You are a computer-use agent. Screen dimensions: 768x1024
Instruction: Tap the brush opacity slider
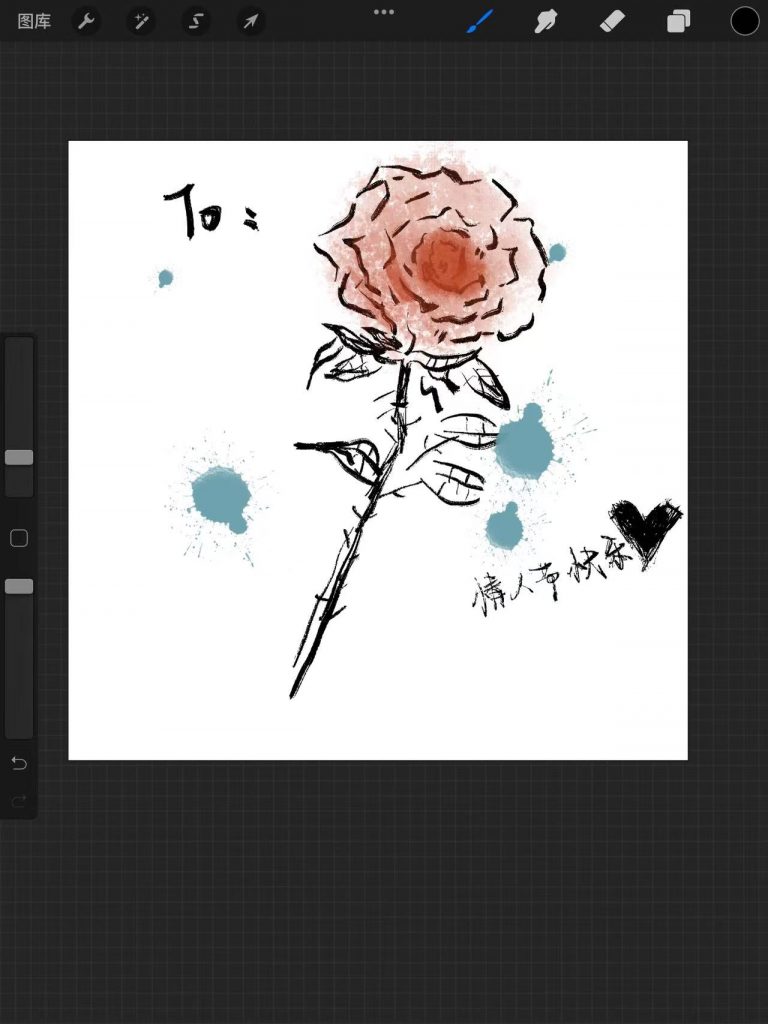(x=19, y=586)
